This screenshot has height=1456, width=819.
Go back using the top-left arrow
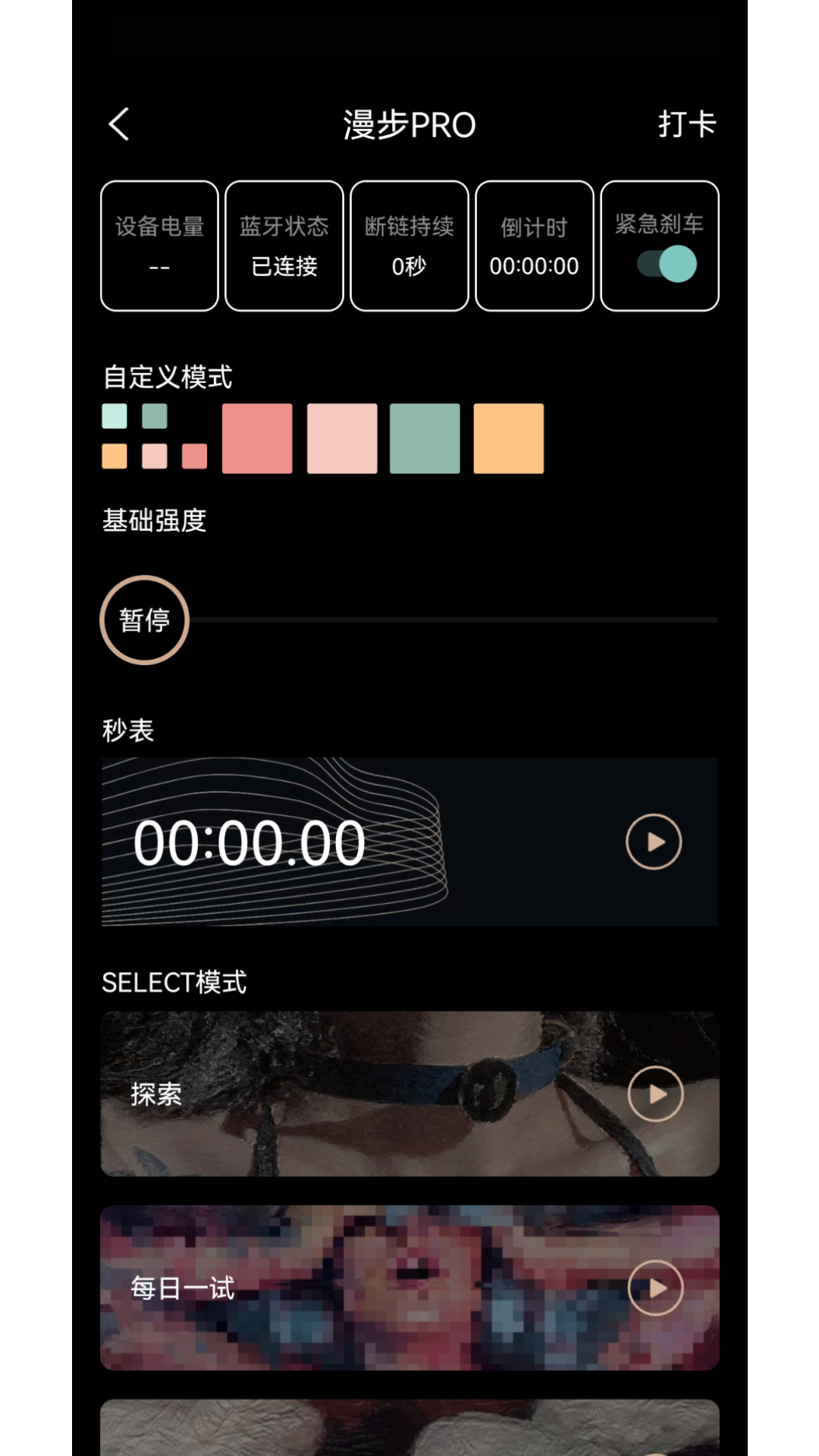(x=120, y=124)
